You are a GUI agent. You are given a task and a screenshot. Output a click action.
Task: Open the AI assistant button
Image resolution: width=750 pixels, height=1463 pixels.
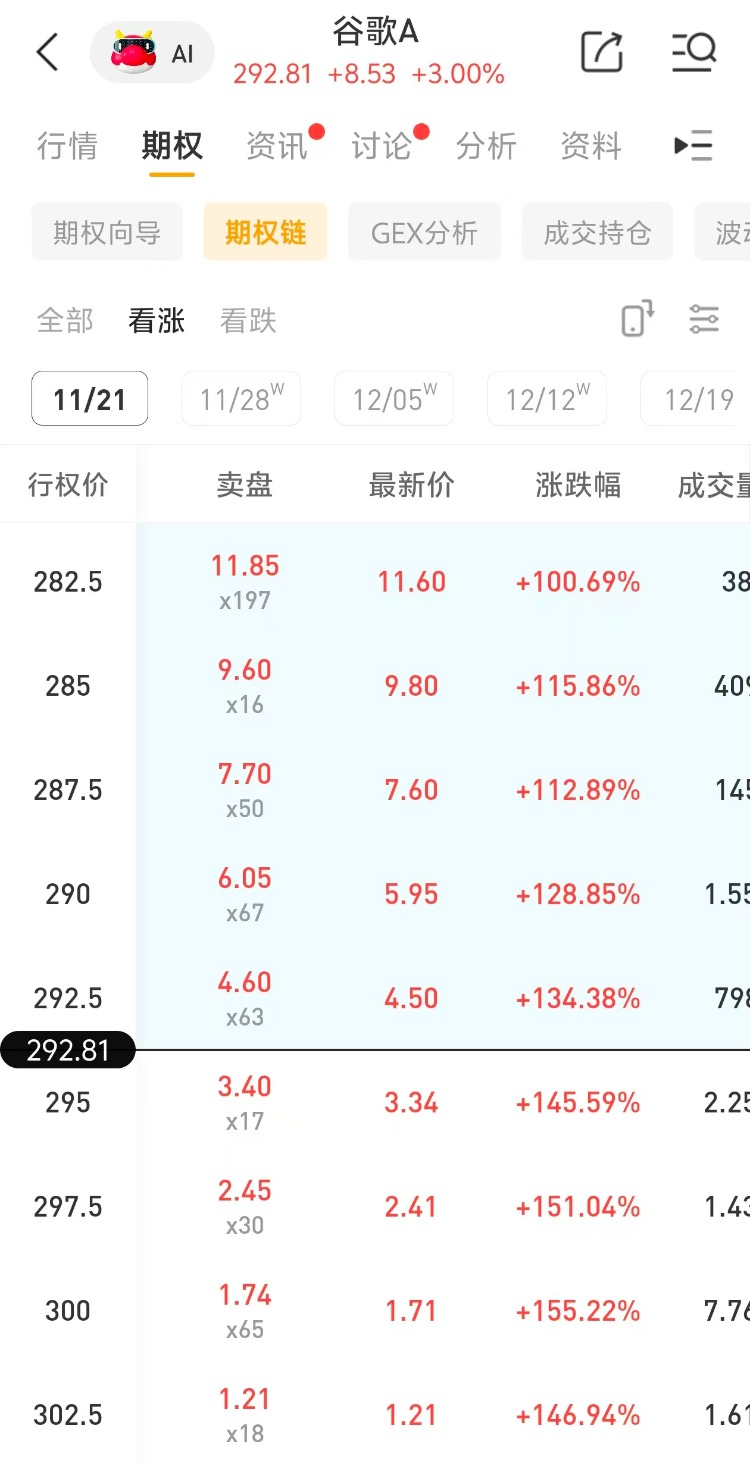pos(152,53)
